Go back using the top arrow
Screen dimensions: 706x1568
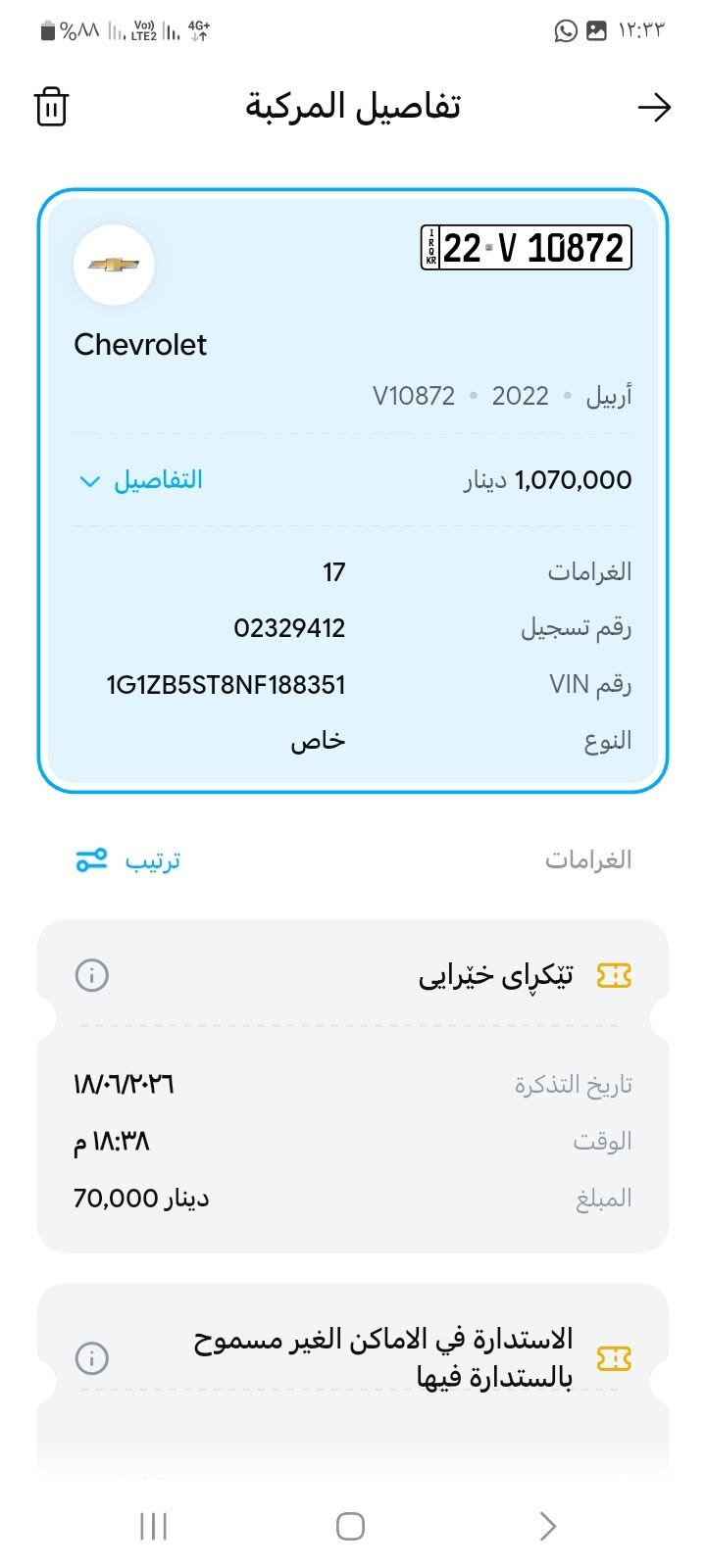[x=654, y=107]
